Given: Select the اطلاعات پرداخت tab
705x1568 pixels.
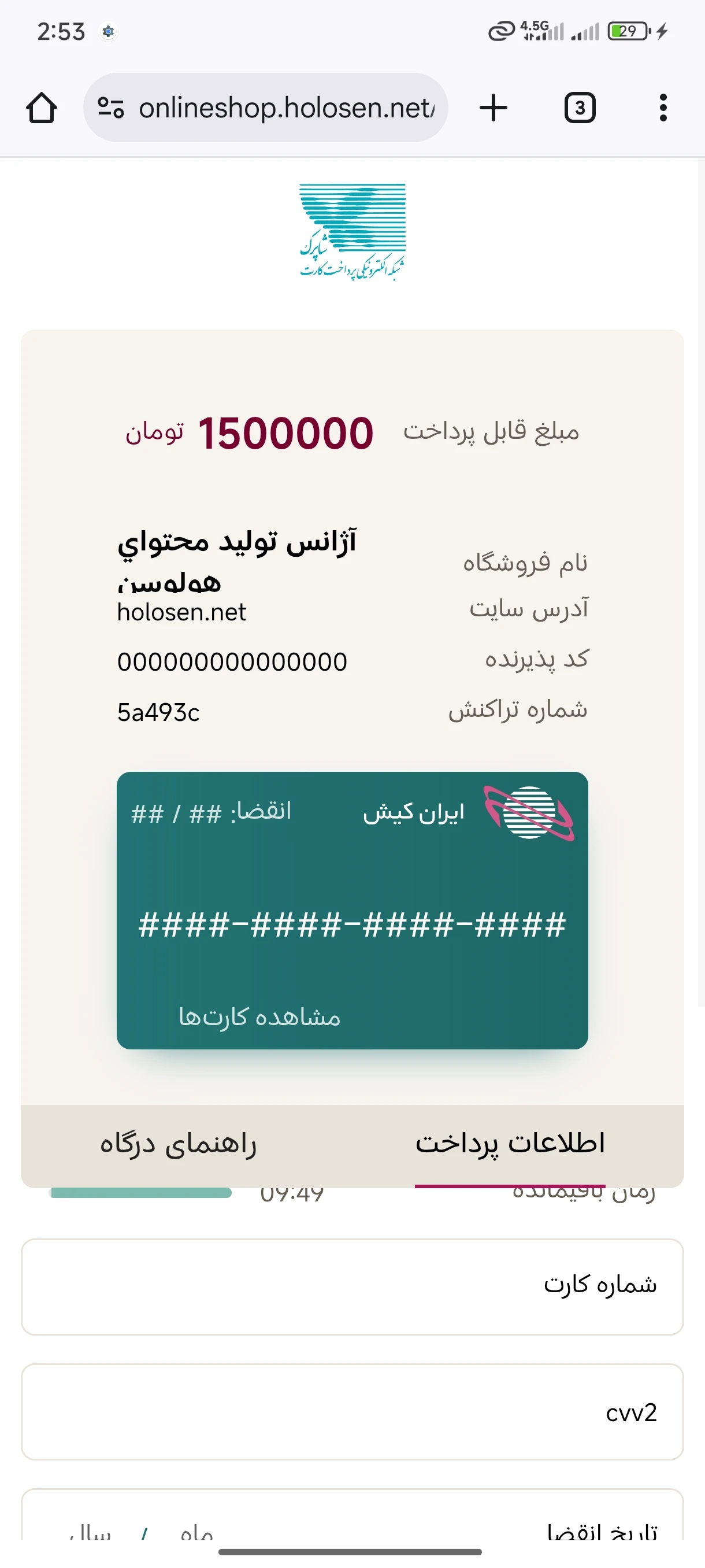Looking at the screenshot, I should [510, 1144].
